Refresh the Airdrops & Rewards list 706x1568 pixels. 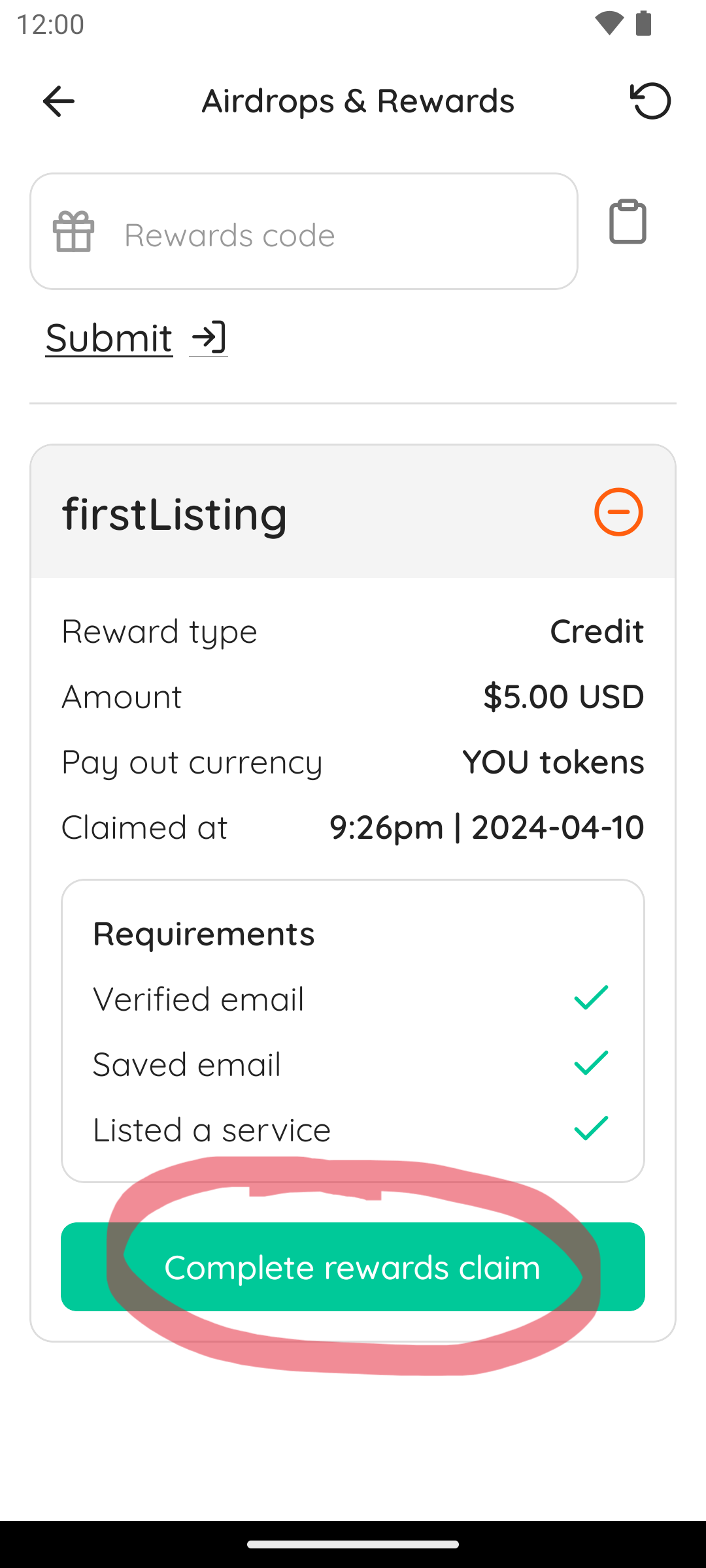coord(650,101)
